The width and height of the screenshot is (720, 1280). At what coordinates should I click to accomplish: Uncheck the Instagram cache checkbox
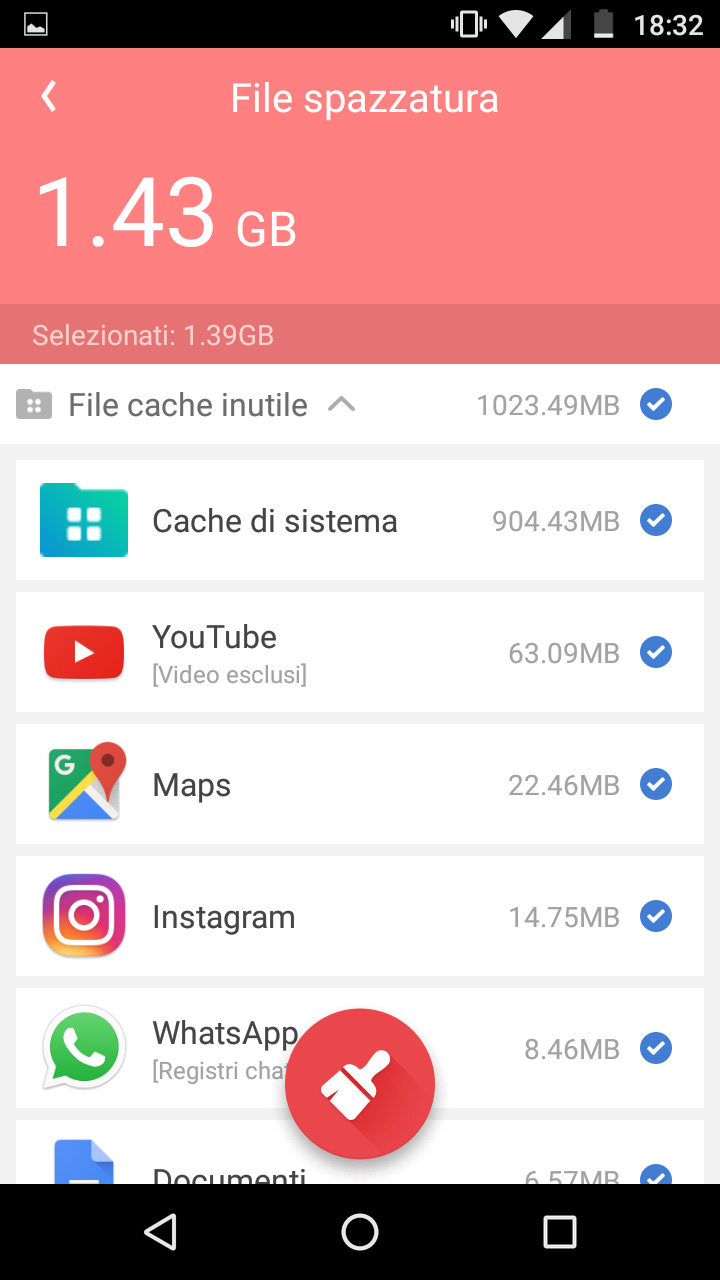click(x=656, y=916)
